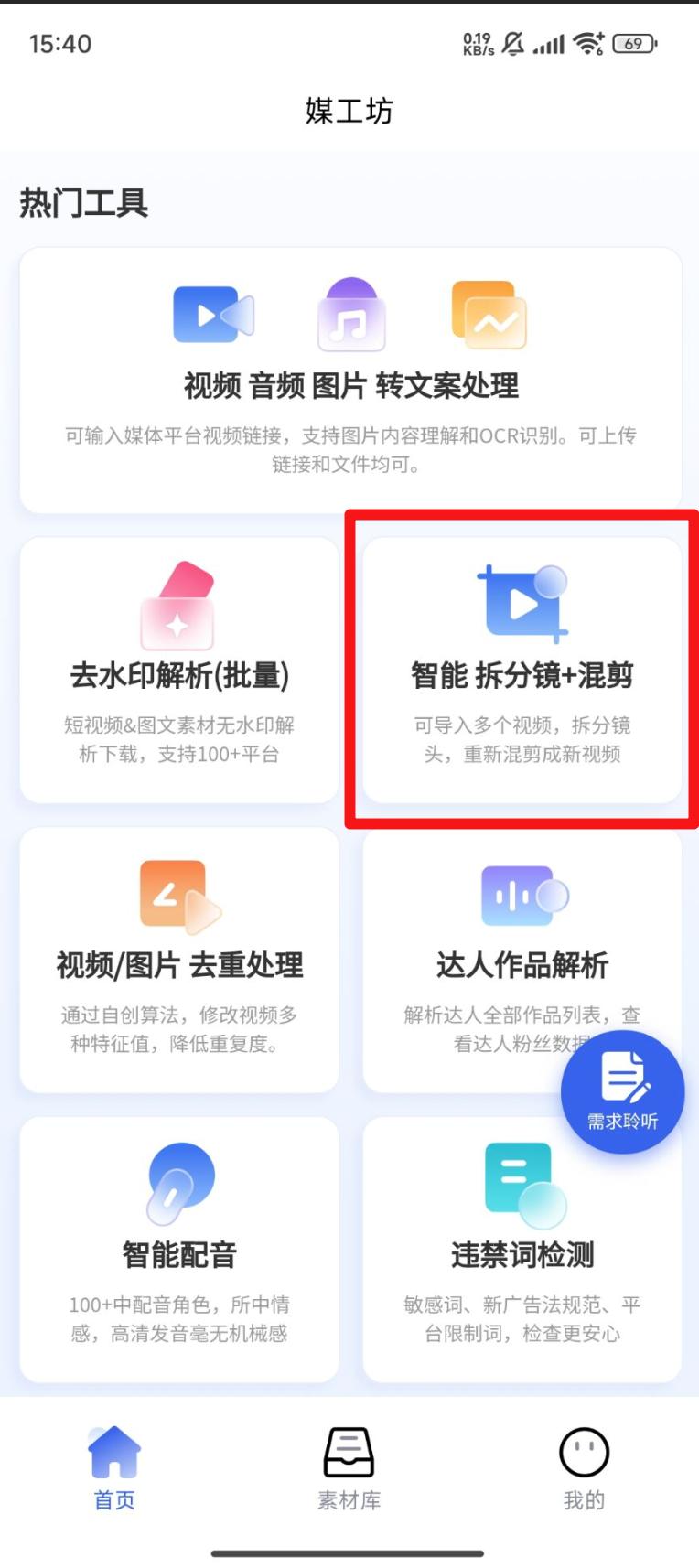This screenshot has width=699, height=1568.
Task: Switch to the 首页 tab
Action: (114, 1466)
